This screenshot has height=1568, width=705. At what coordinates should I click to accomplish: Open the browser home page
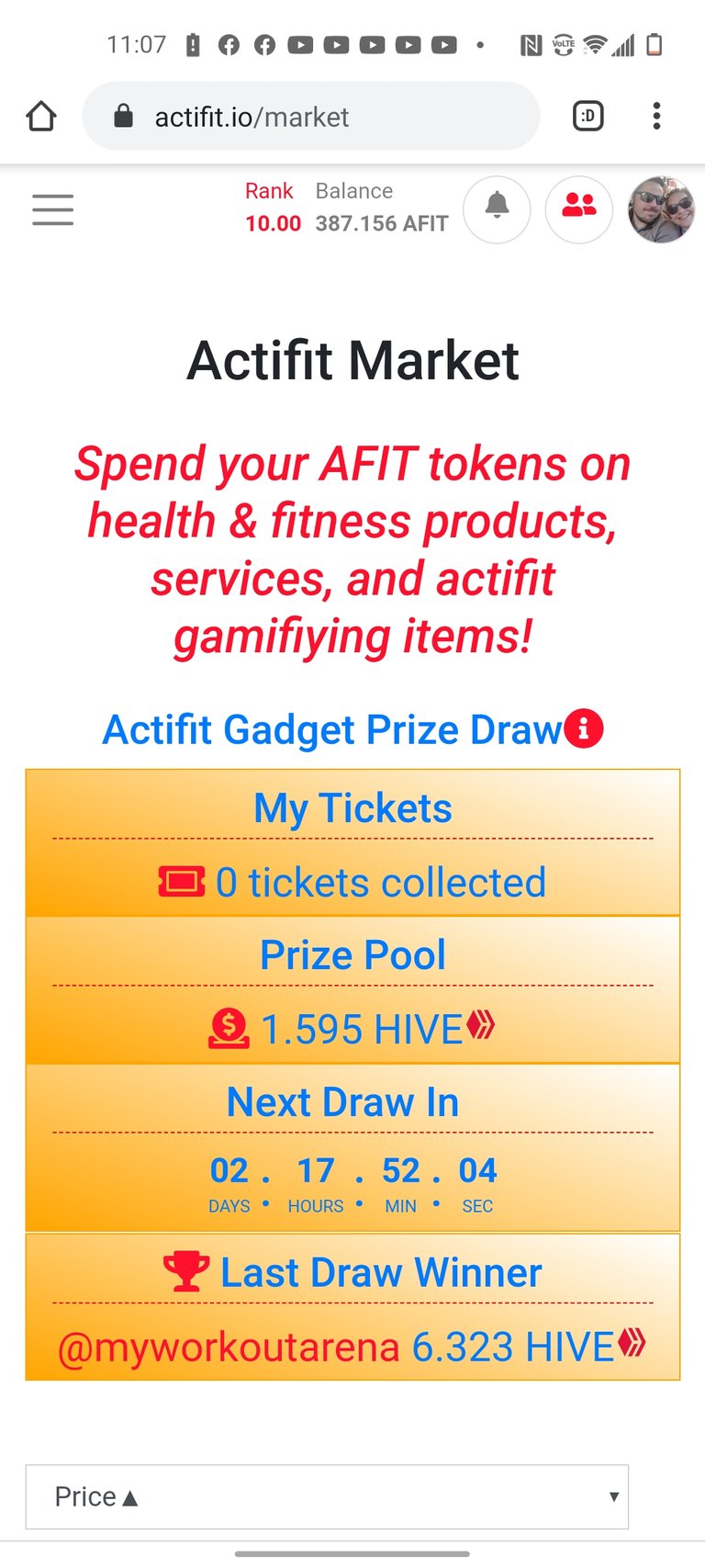tap(41, 117)
